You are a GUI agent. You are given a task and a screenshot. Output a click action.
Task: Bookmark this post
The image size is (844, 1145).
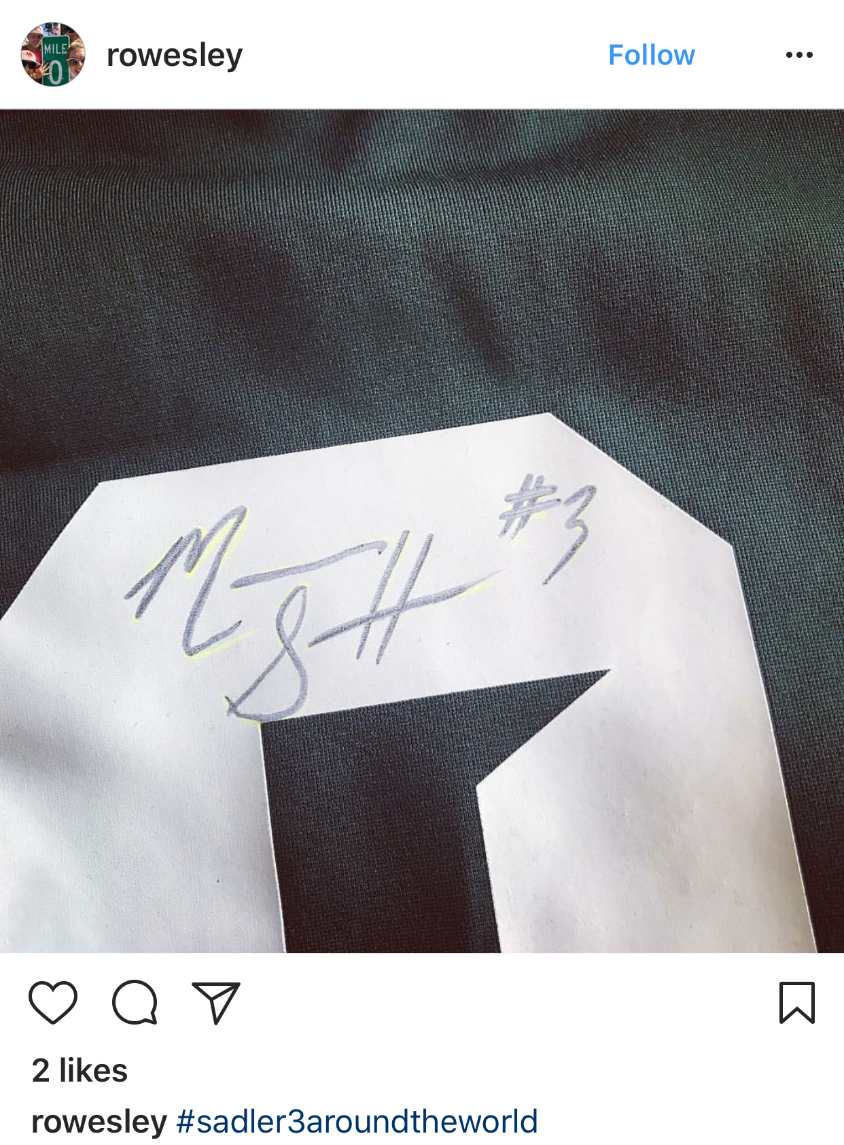[796, 1002]
